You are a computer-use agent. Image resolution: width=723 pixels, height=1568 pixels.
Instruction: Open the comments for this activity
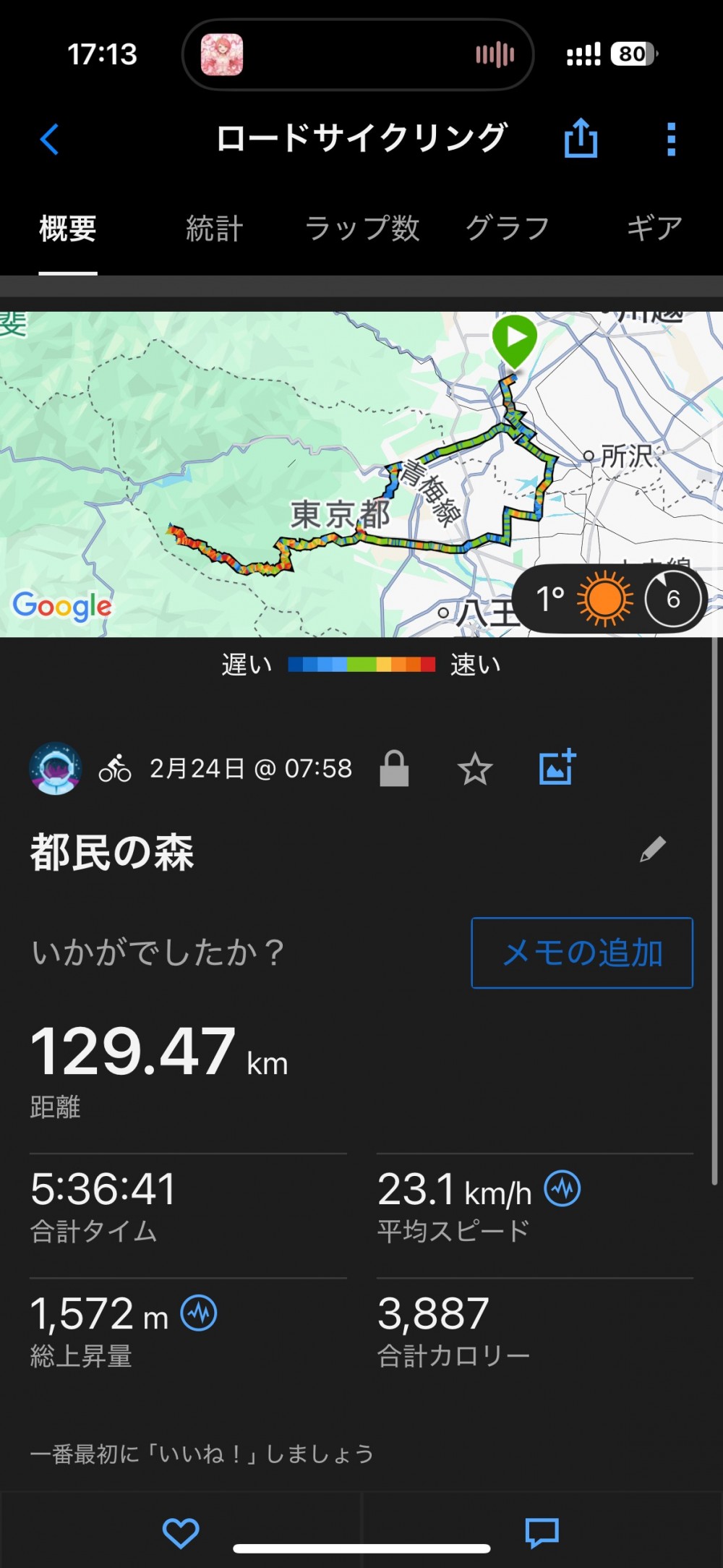[542, 1533]
